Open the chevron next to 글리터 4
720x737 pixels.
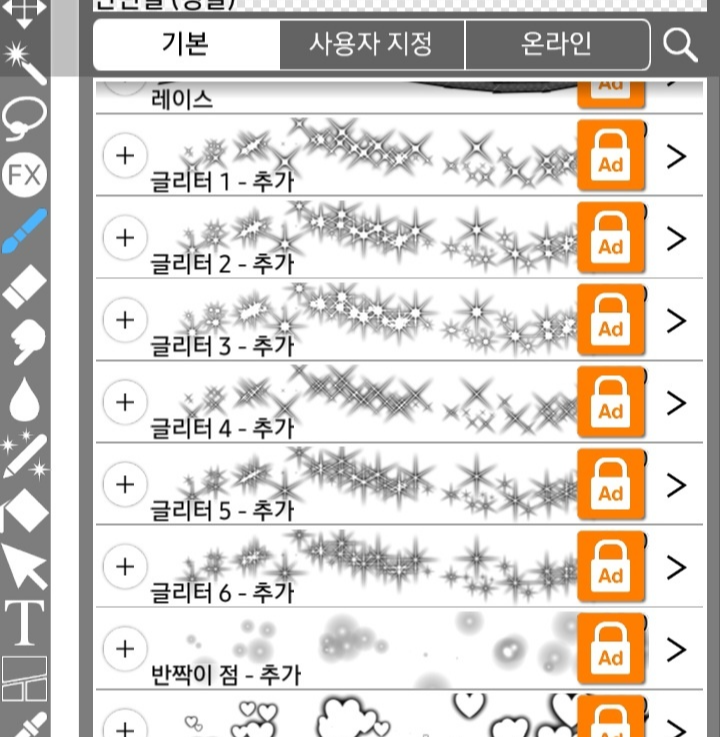(676, 403)
